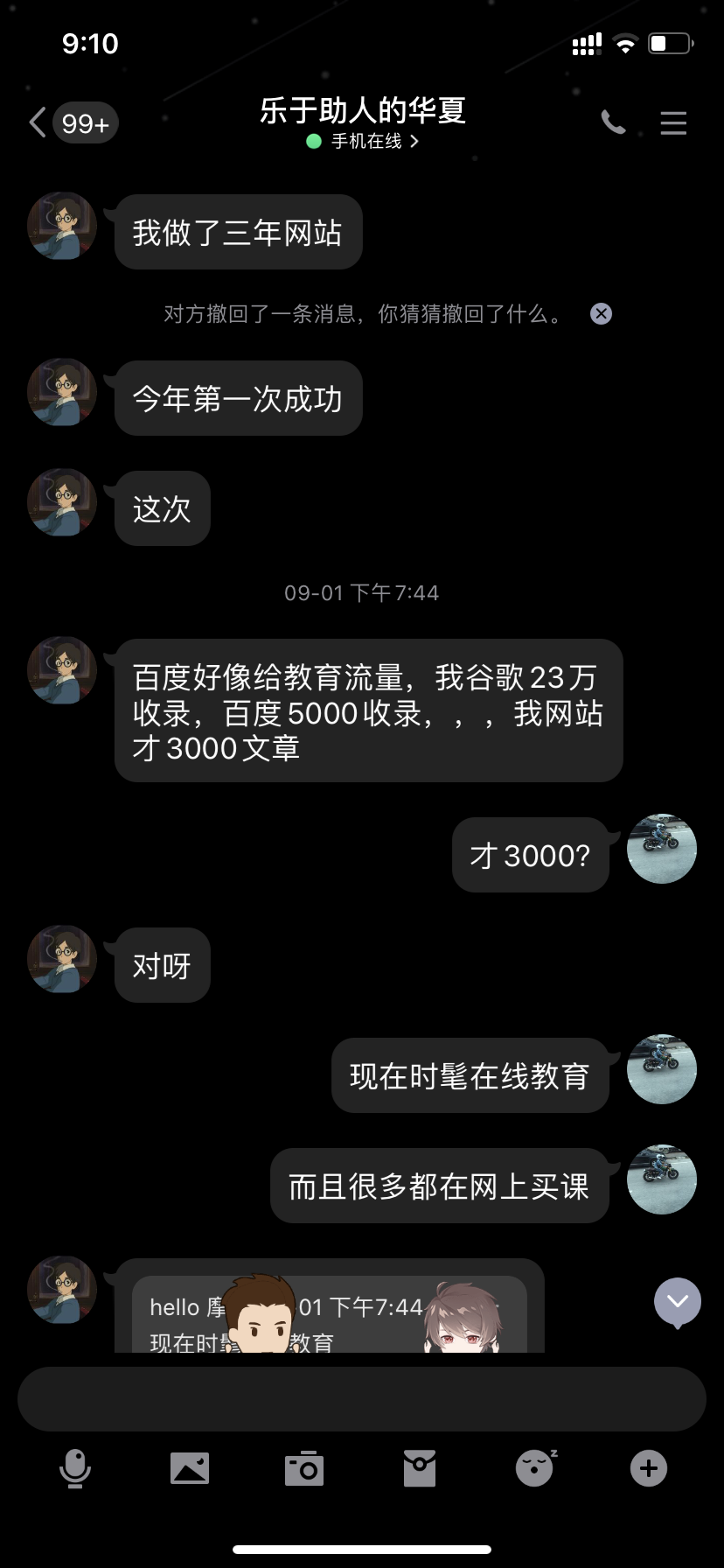Open the emoji sticker panel
The width and height of the screenshot is (724, 1568).
tap(534, 1468)
